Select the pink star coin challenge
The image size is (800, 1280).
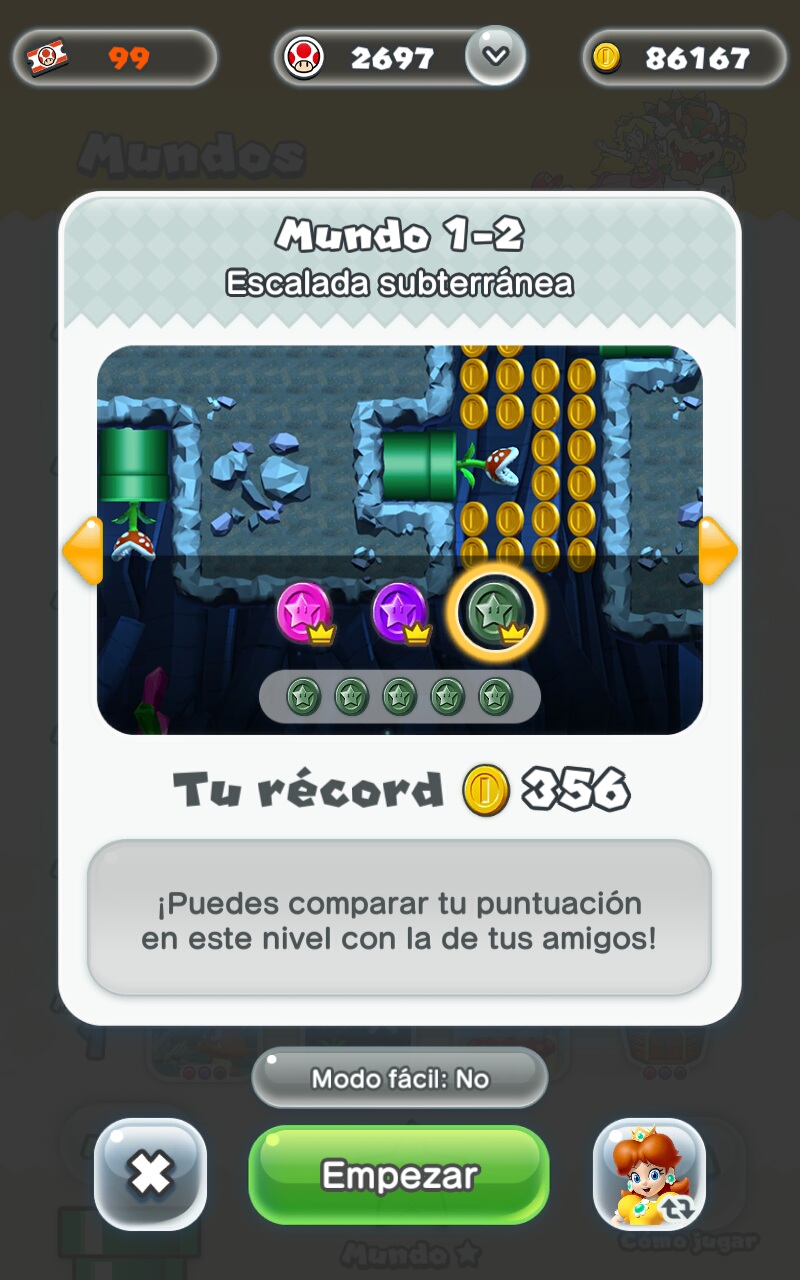tap(301, 611)
